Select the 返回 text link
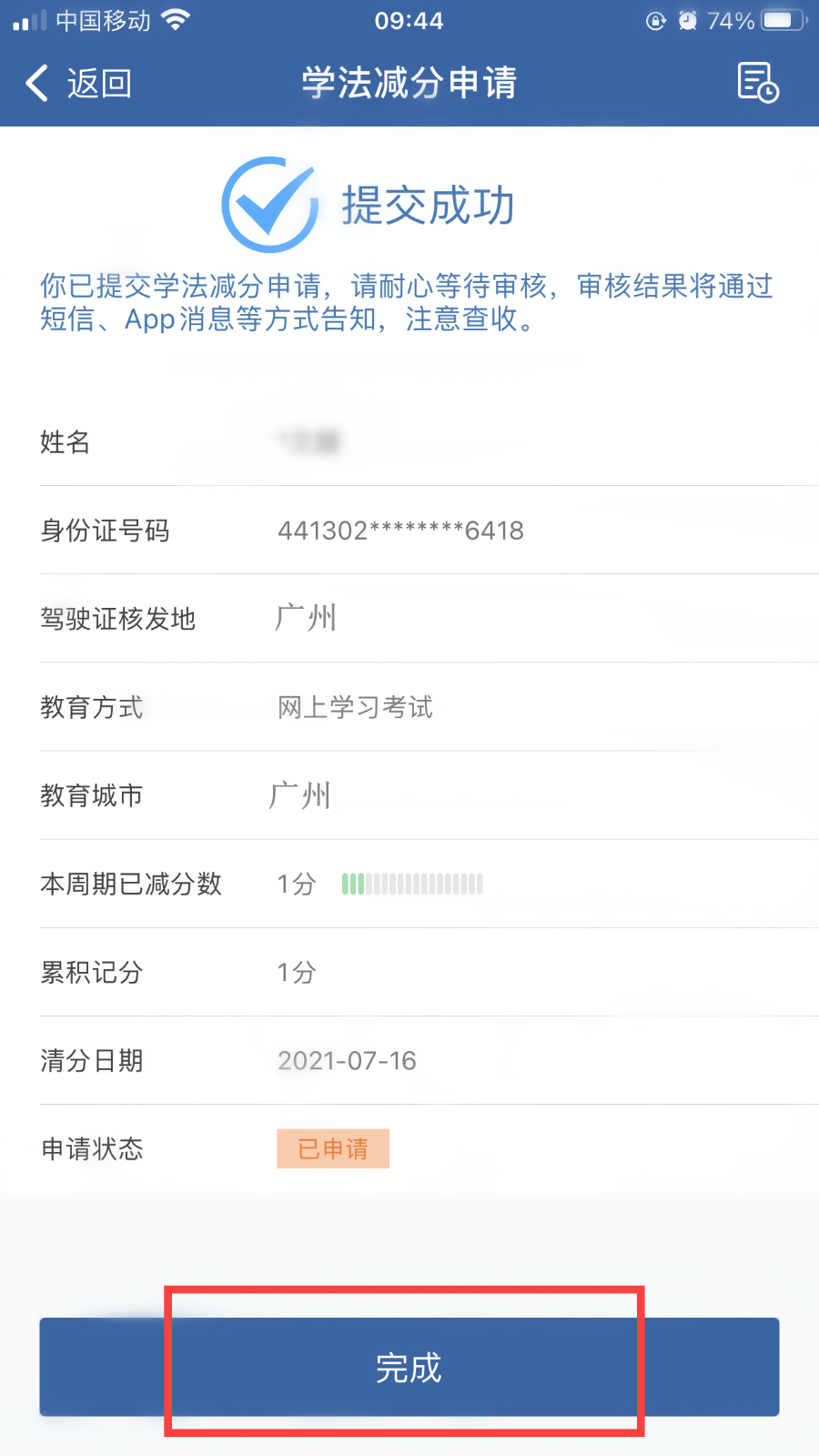The height and width of the screenshot is (1456, 819). click(100, 83)
